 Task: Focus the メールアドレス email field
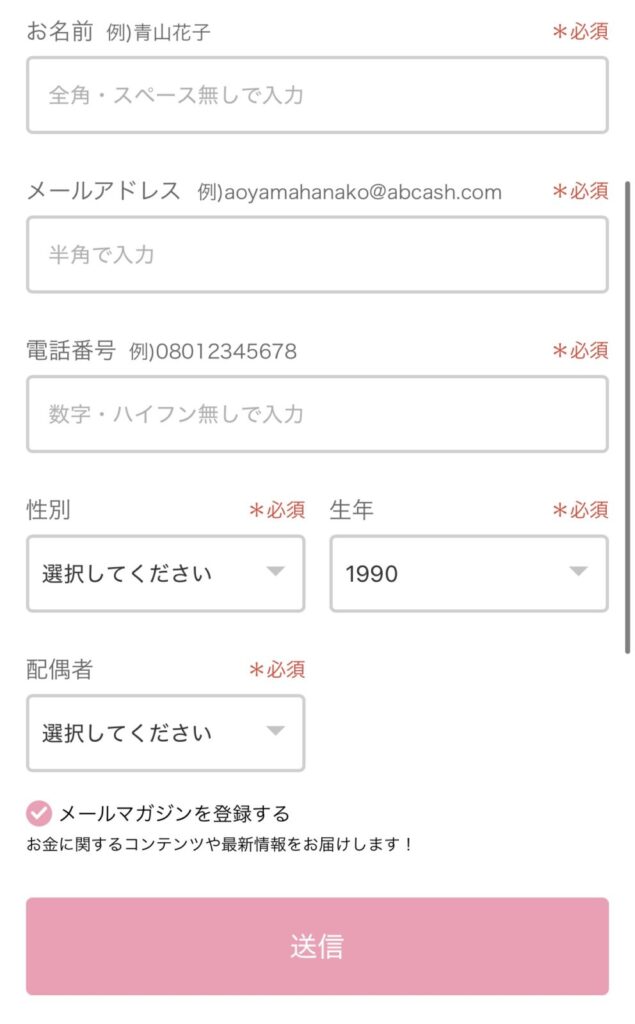[x=318, y=255]
